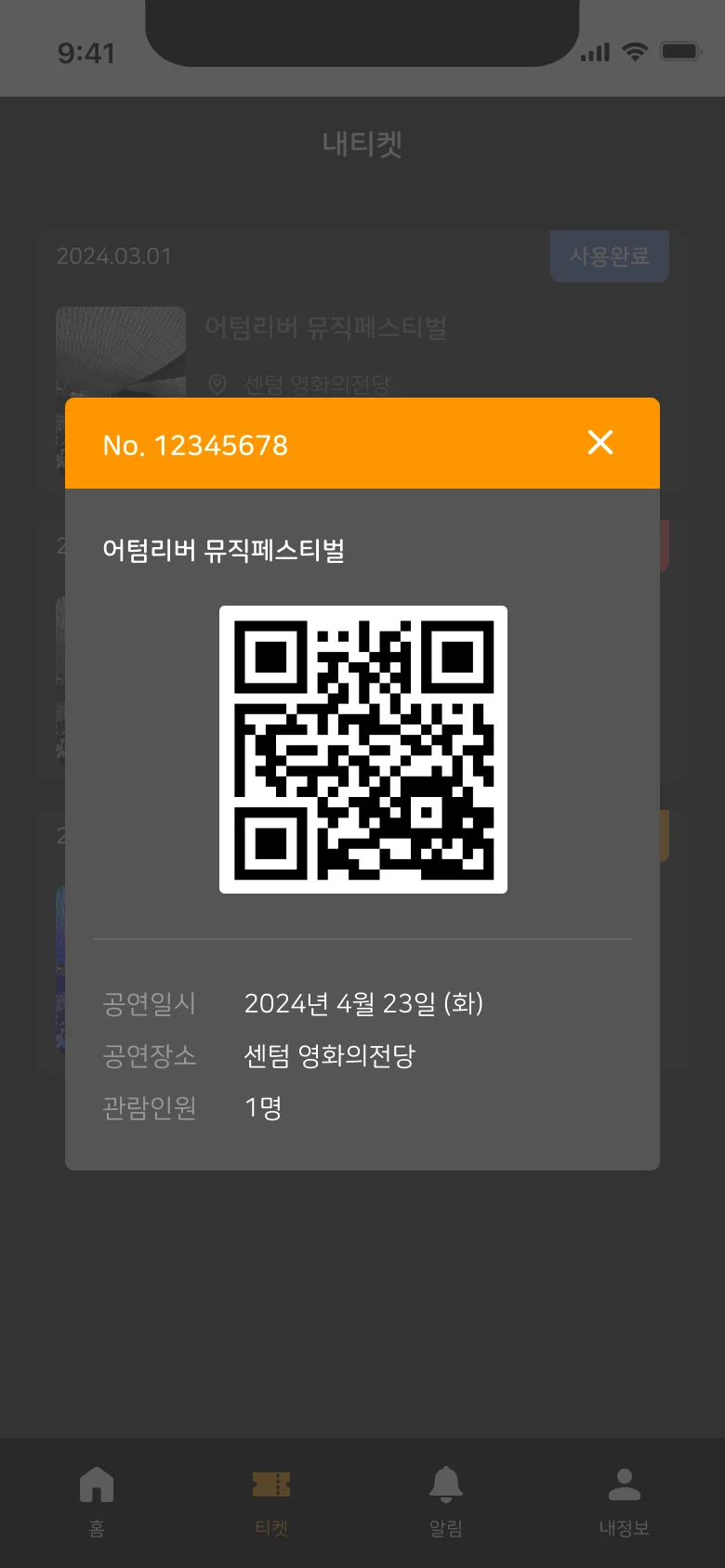Tap the QR code on the ticket
This screenshot has height=1568, width=725.
click(362, 748)
